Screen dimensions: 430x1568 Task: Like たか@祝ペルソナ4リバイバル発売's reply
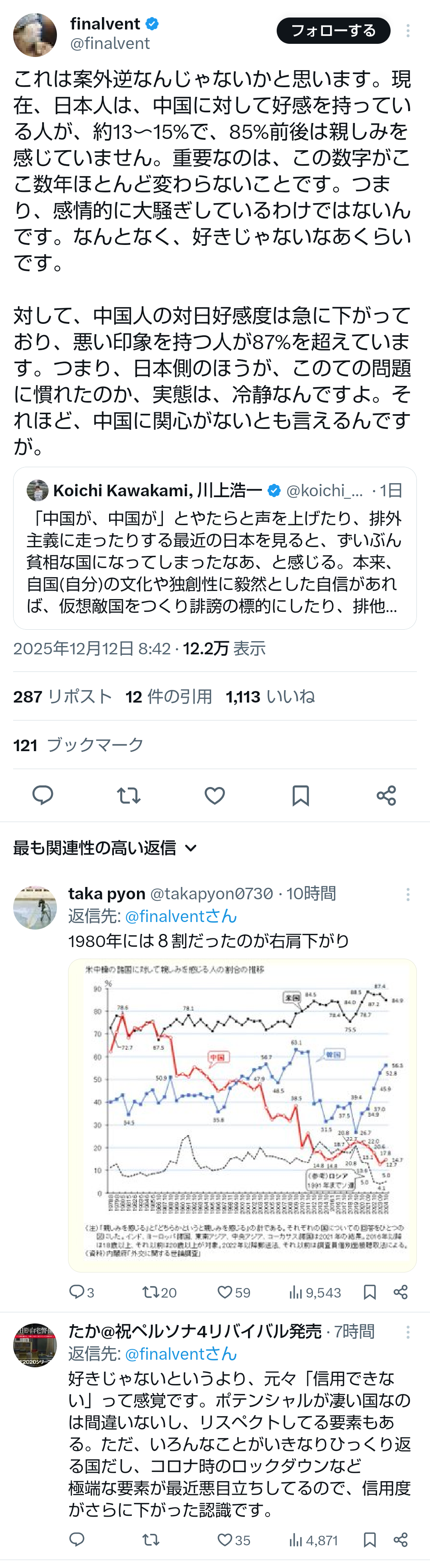point(234,1540)
